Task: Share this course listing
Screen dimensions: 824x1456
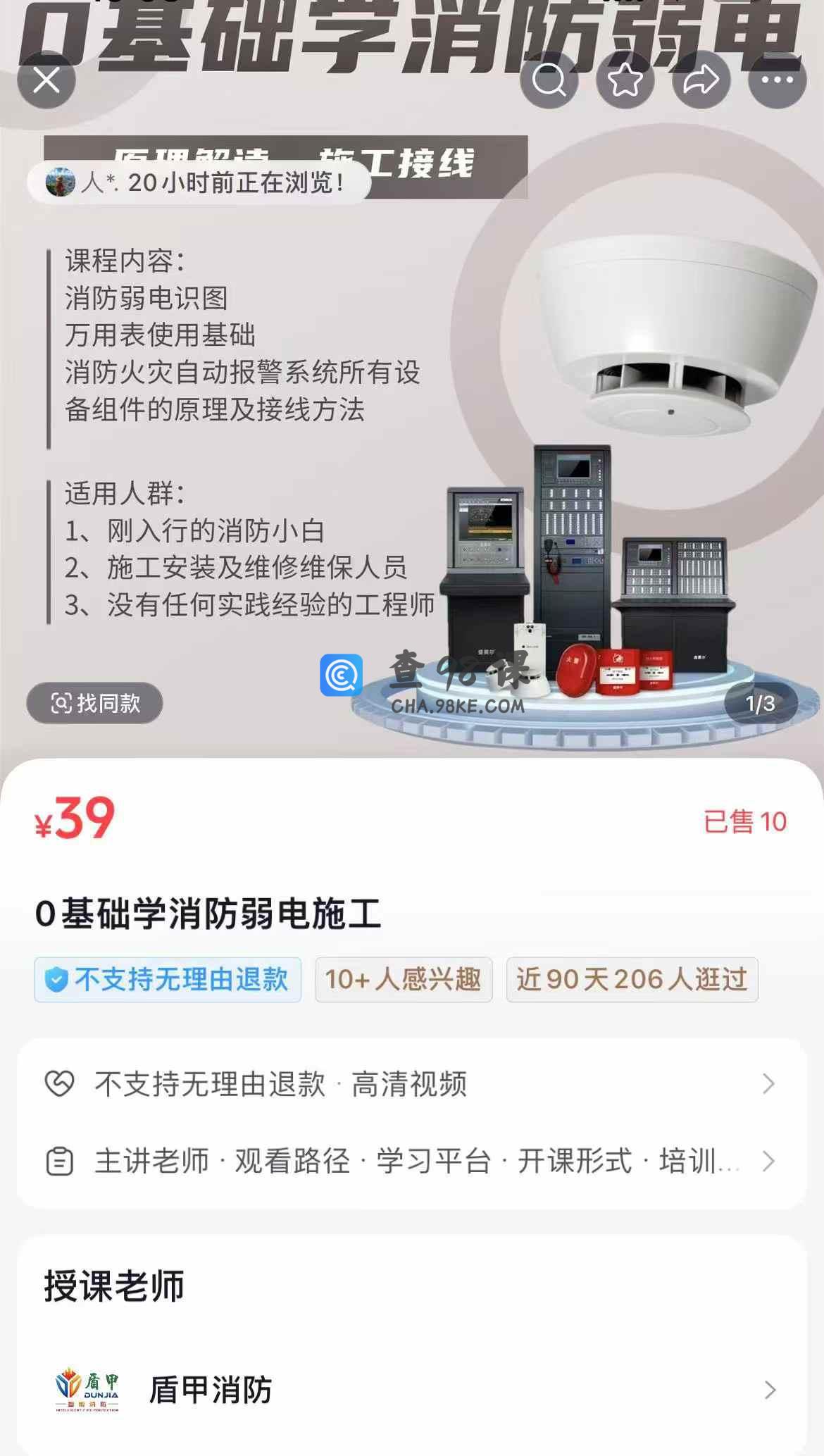Action: 701,80
